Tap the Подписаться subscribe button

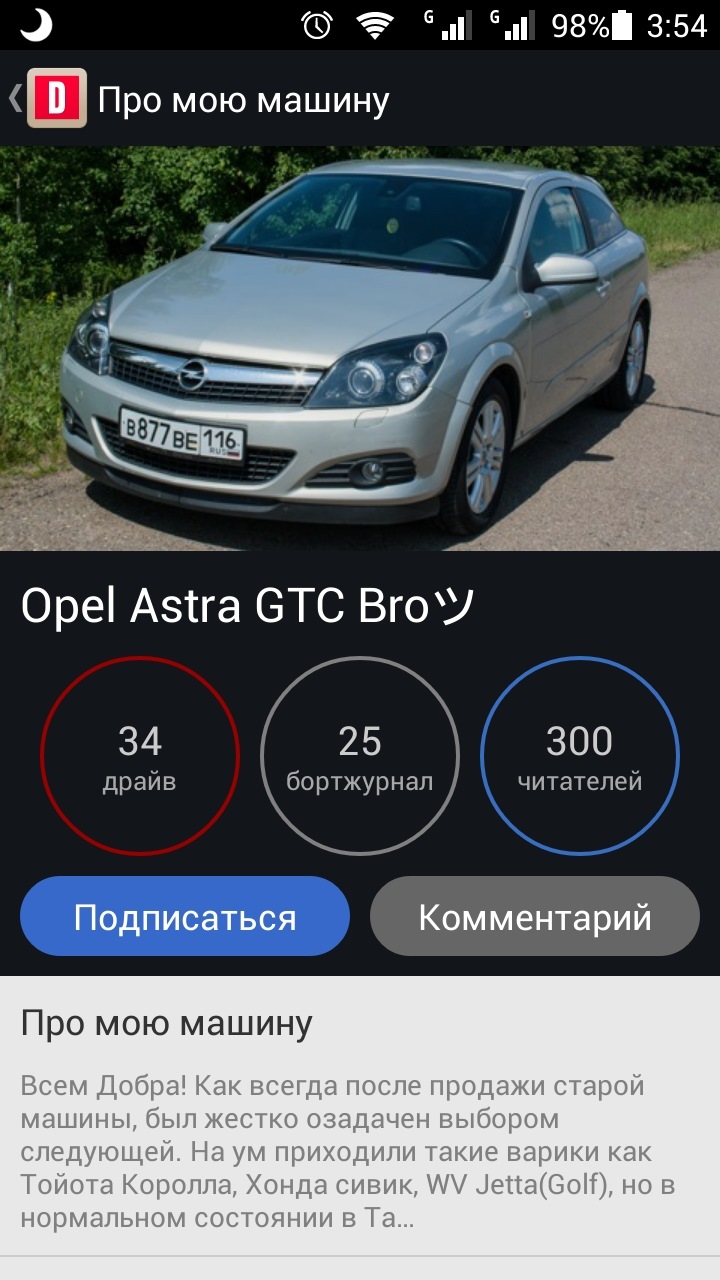pos(185,915)
